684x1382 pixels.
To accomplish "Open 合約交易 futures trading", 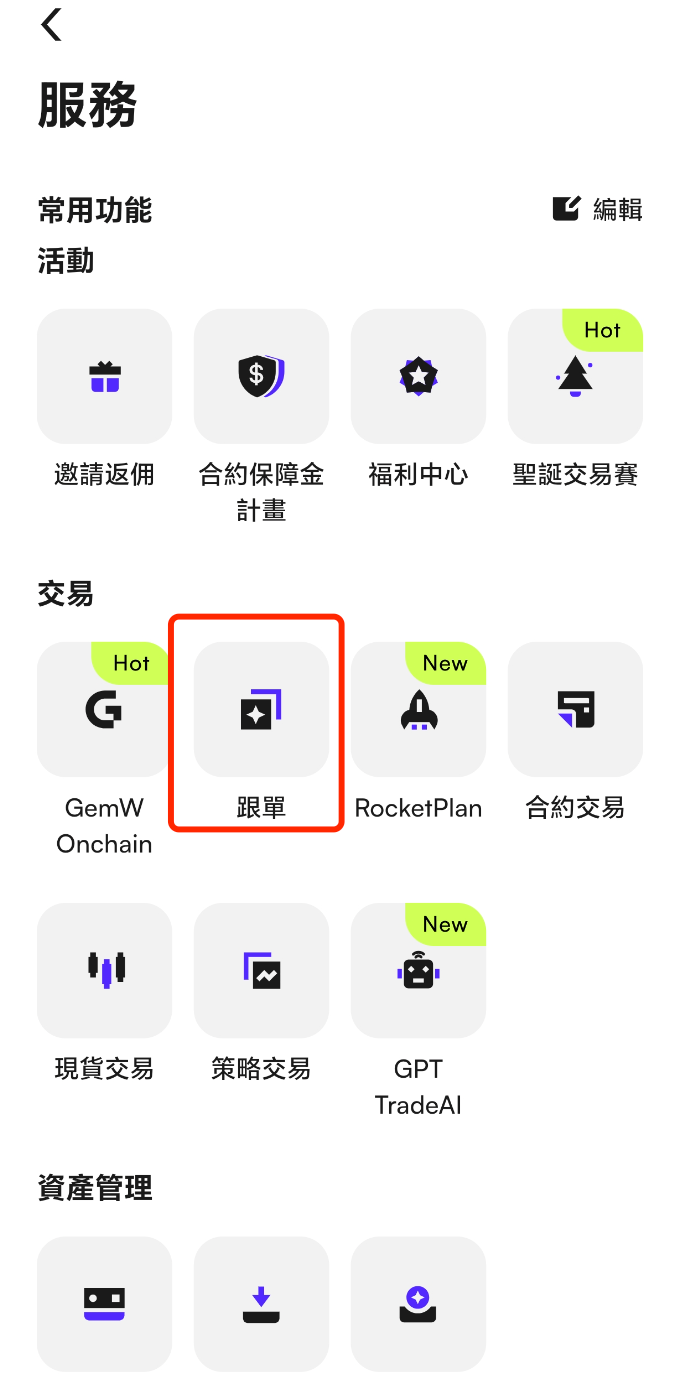I will (x=575, y=709).
